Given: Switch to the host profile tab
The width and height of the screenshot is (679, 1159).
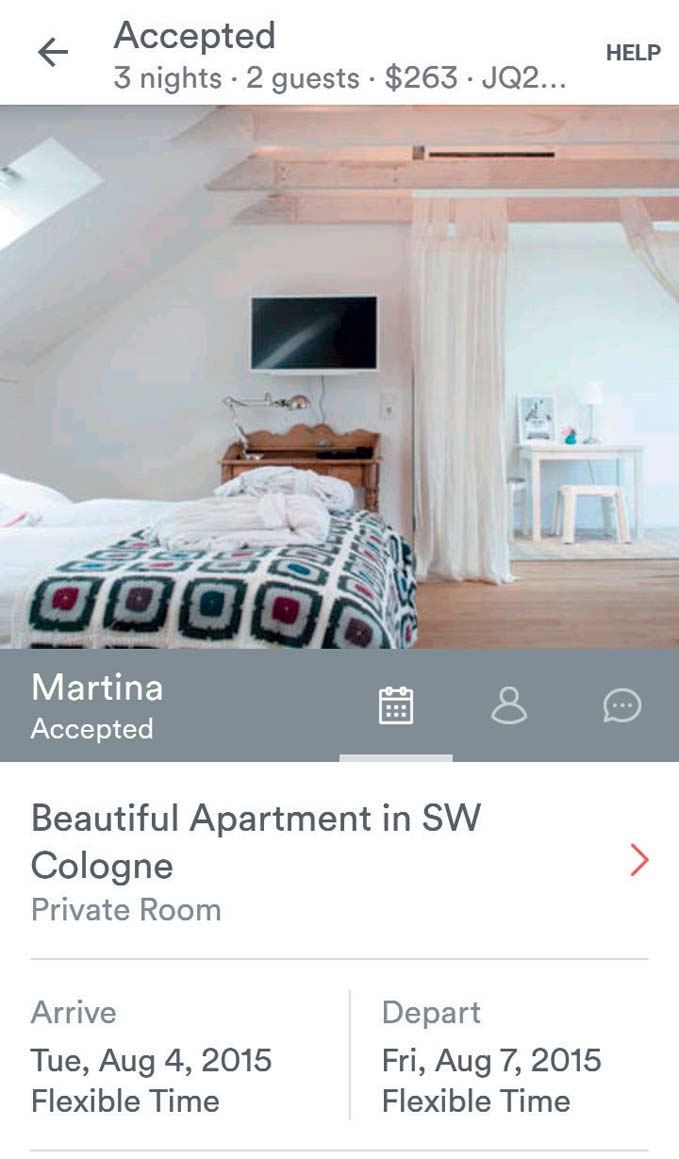Looking at the screenshot, I should pos(509,705).
